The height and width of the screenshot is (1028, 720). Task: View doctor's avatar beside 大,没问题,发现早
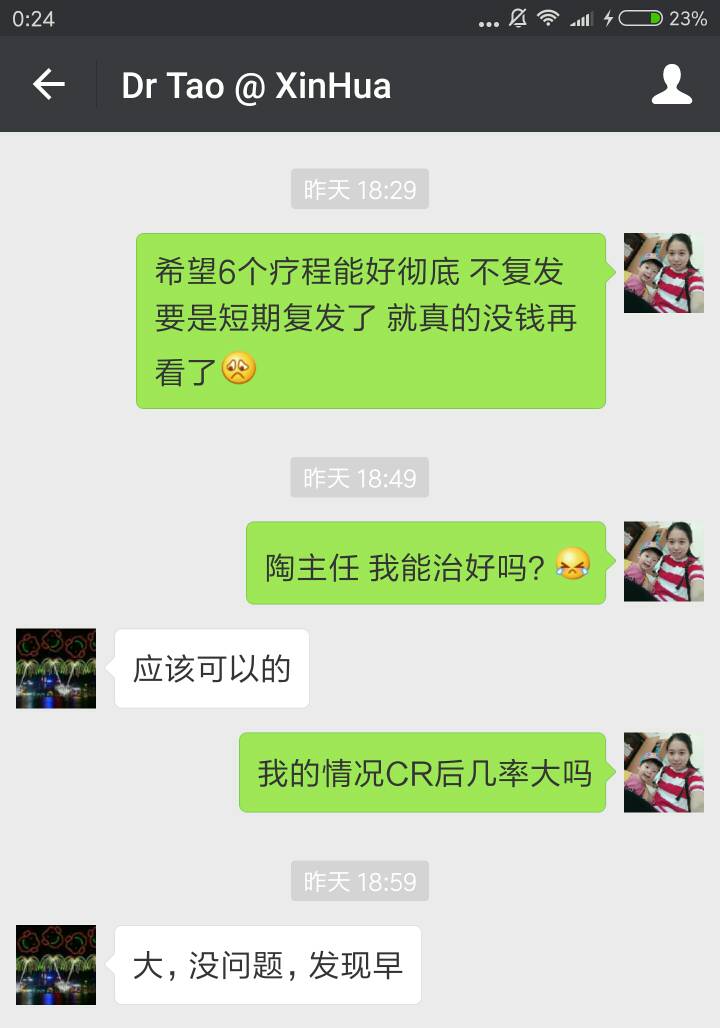(56, 964)
